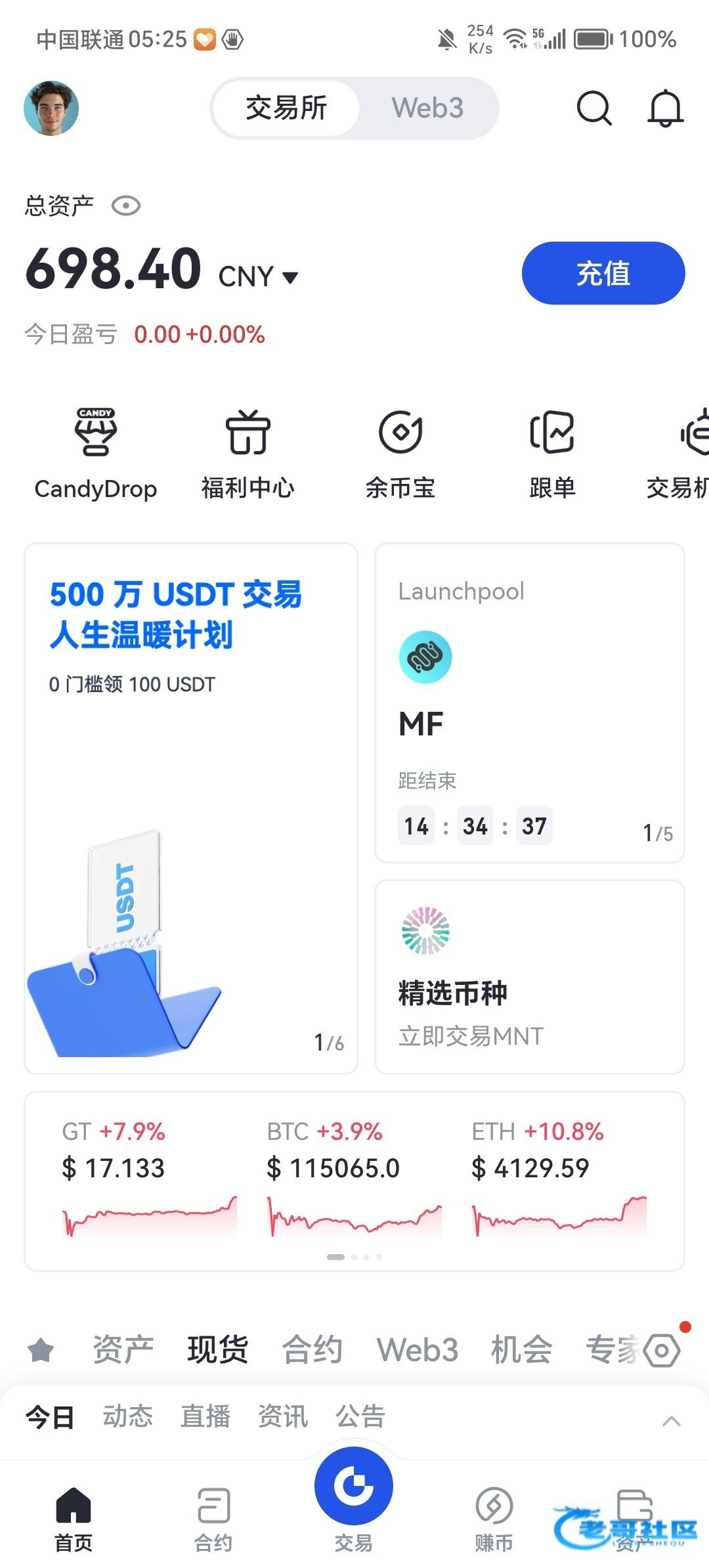
Task: Open the 精选币种 MNT card
Action: pyautogui.click(x=529, y=976)
